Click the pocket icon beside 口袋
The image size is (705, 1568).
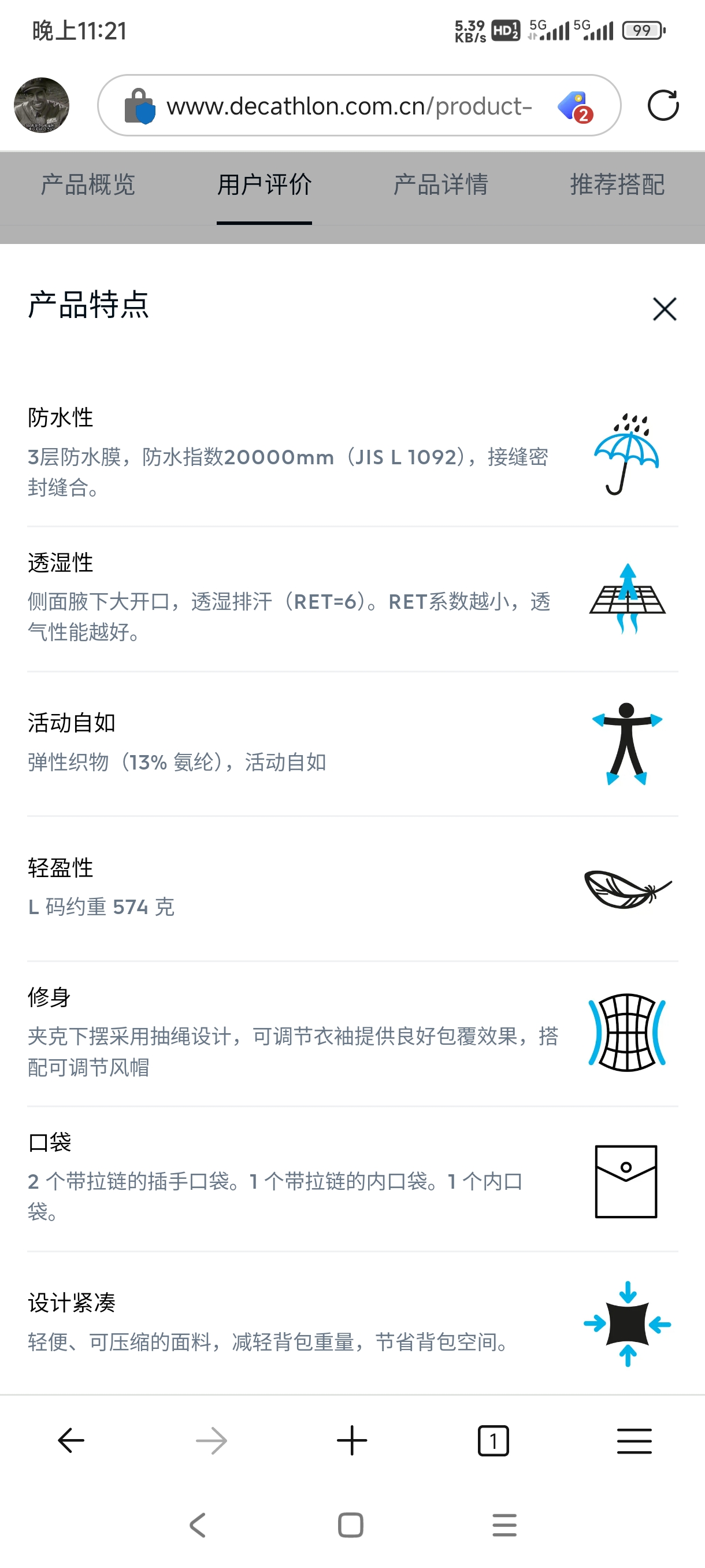coord(626,1181)
